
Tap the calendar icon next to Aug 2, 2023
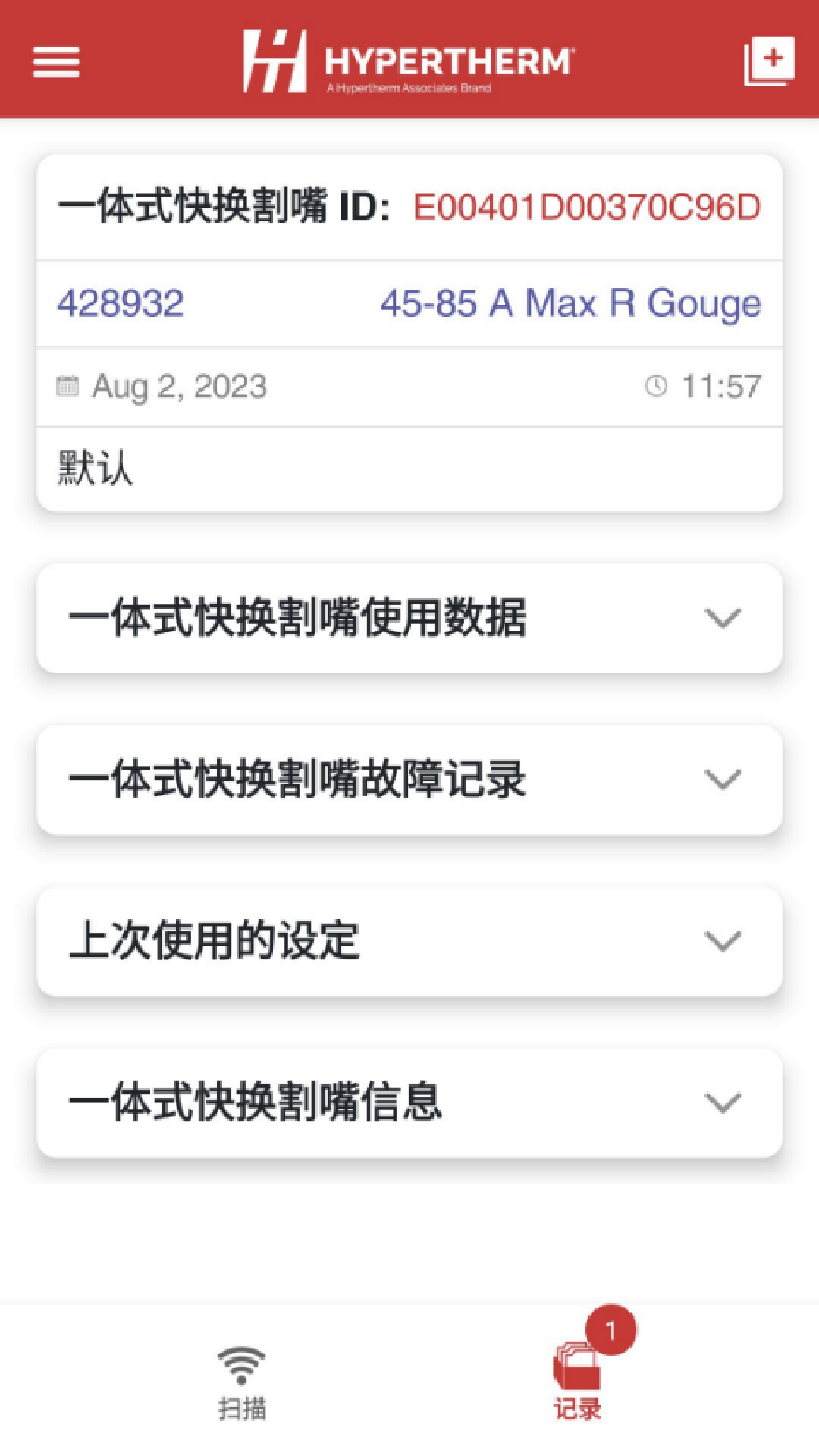point(67,385)
